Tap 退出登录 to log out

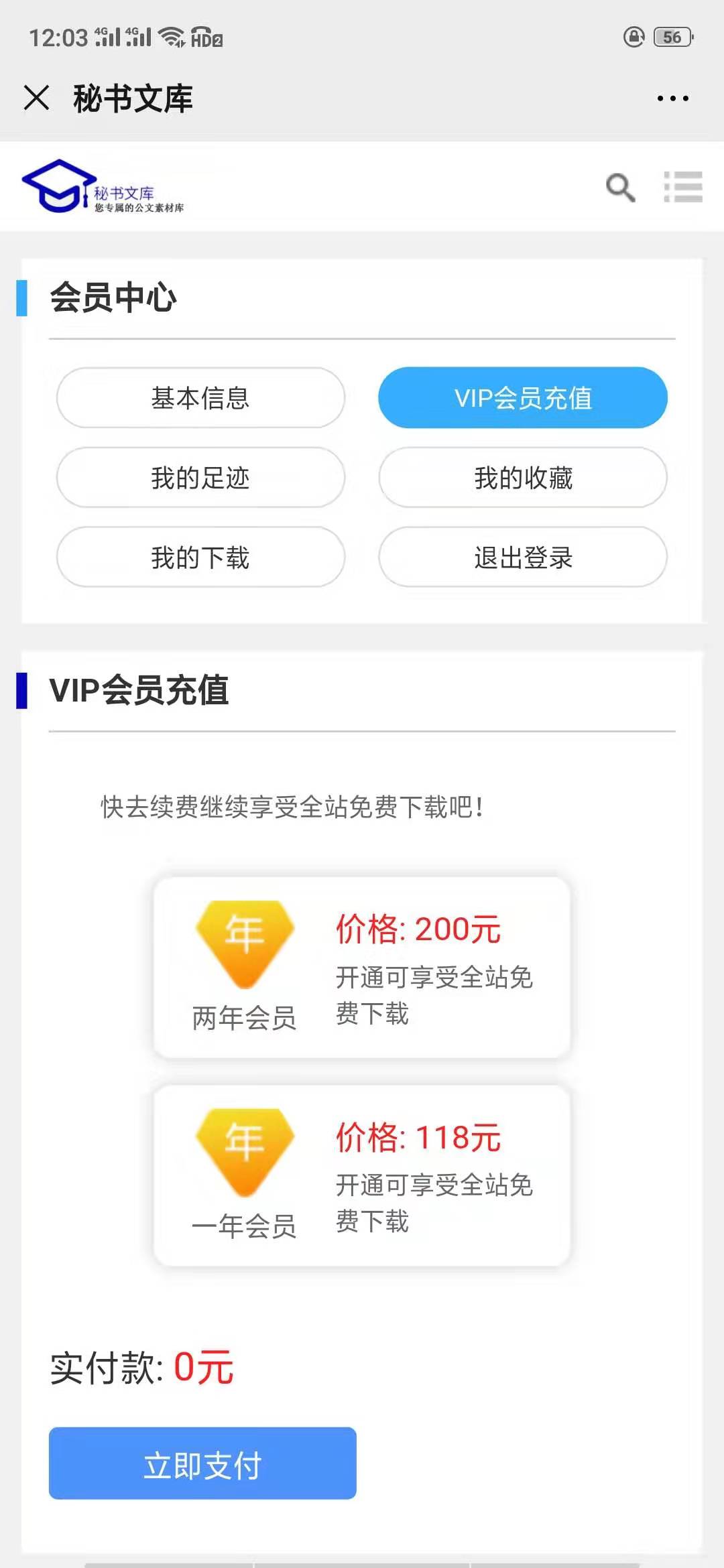point(523,558)
